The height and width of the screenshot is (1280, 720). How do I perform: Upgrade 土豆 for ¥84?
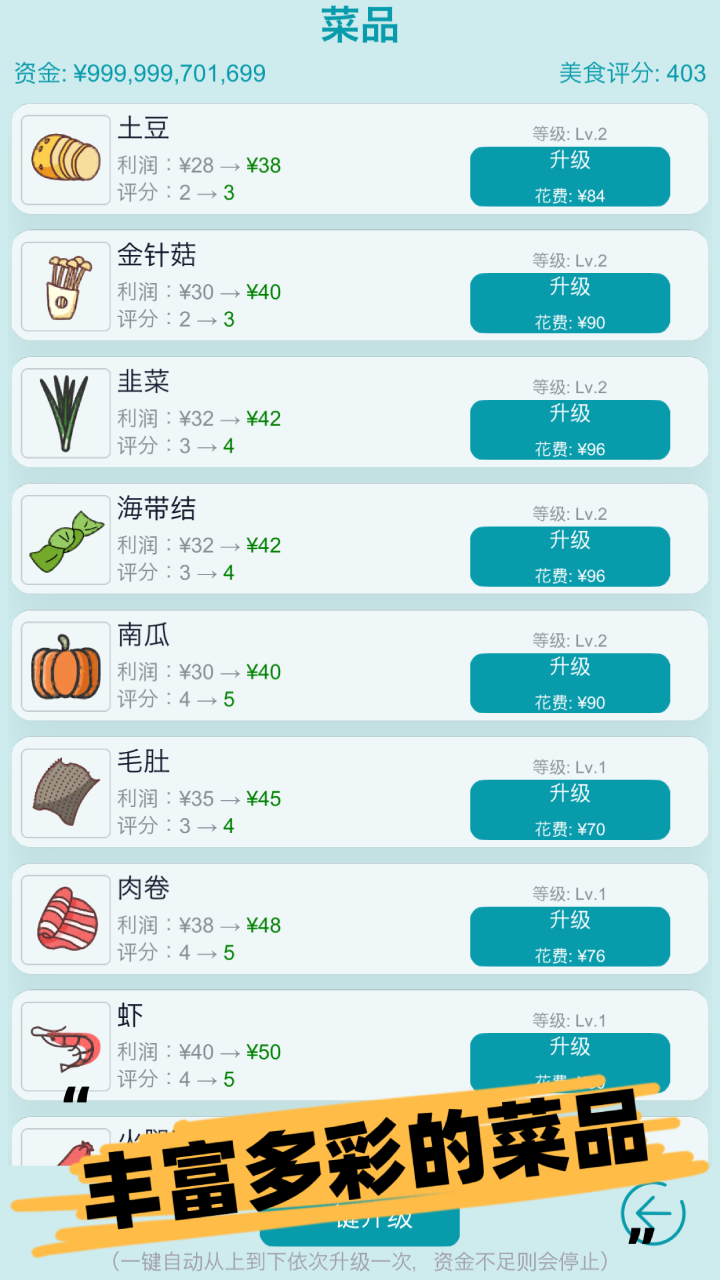[x=568, y=176]
